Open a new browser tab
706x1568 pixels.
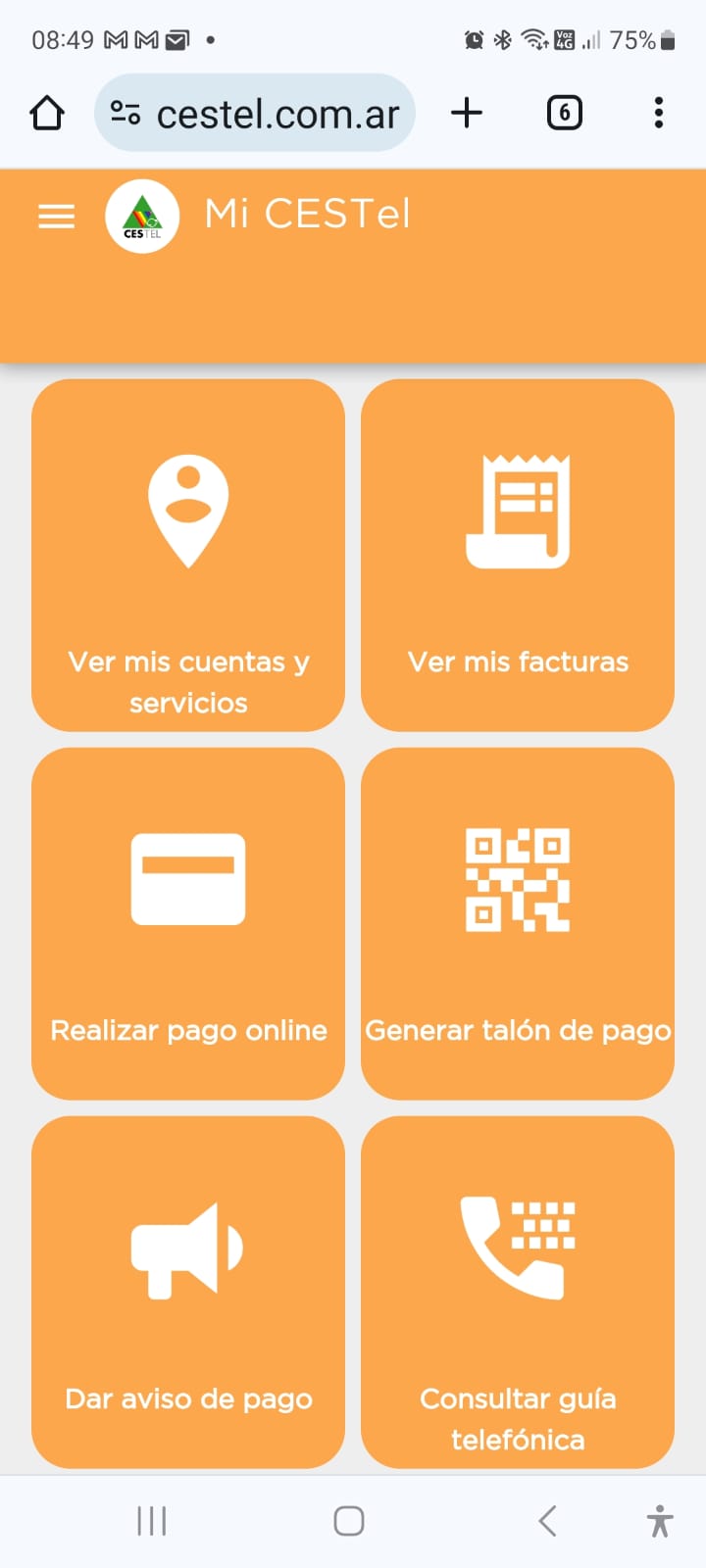click(x=467, y=114)
